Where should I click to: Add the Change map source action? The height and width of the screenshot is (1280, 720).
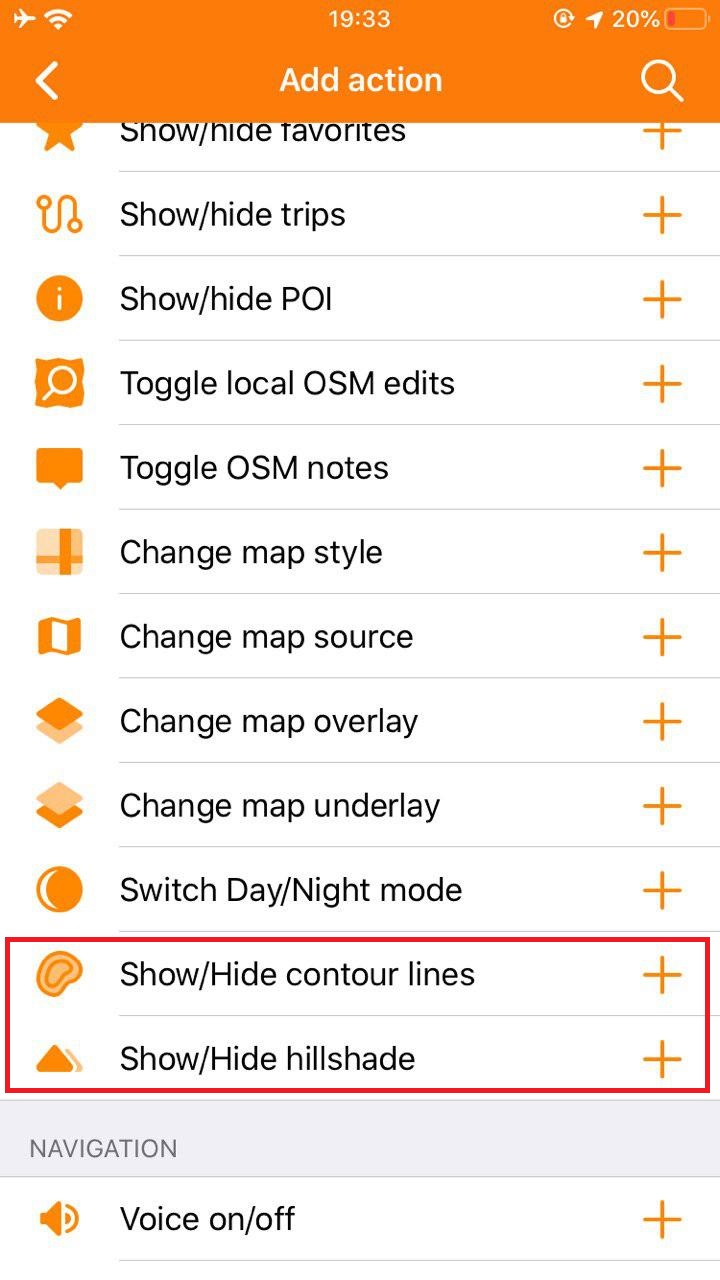click(661, 637)
